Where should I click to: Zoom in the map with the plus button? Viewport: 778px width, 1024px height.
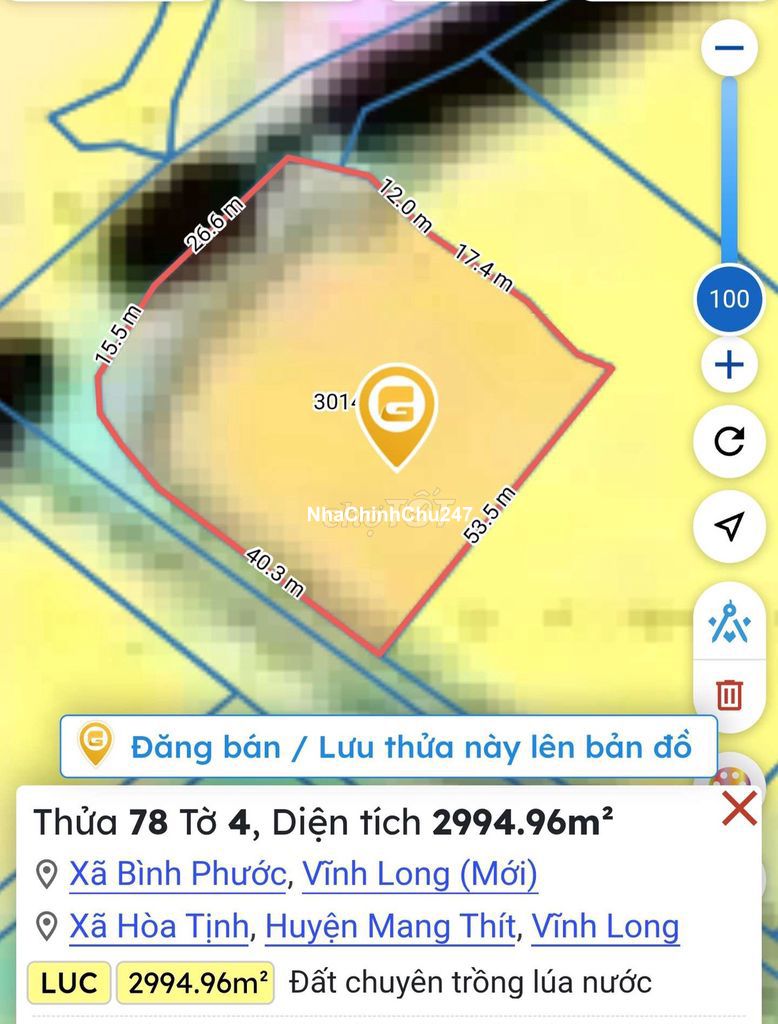729,365
